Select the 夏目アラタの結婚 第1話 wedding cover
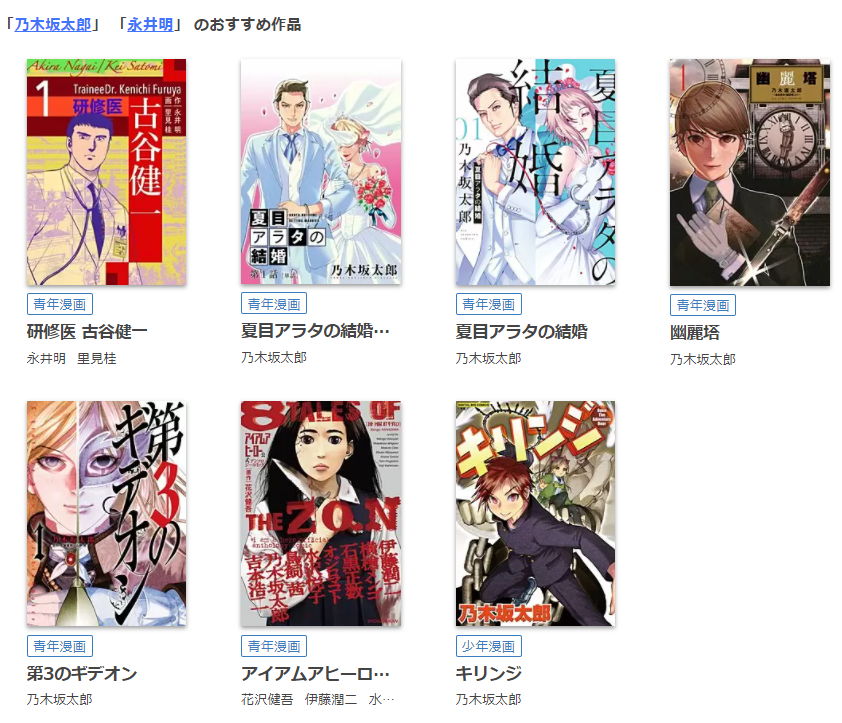 coord(321,172)
